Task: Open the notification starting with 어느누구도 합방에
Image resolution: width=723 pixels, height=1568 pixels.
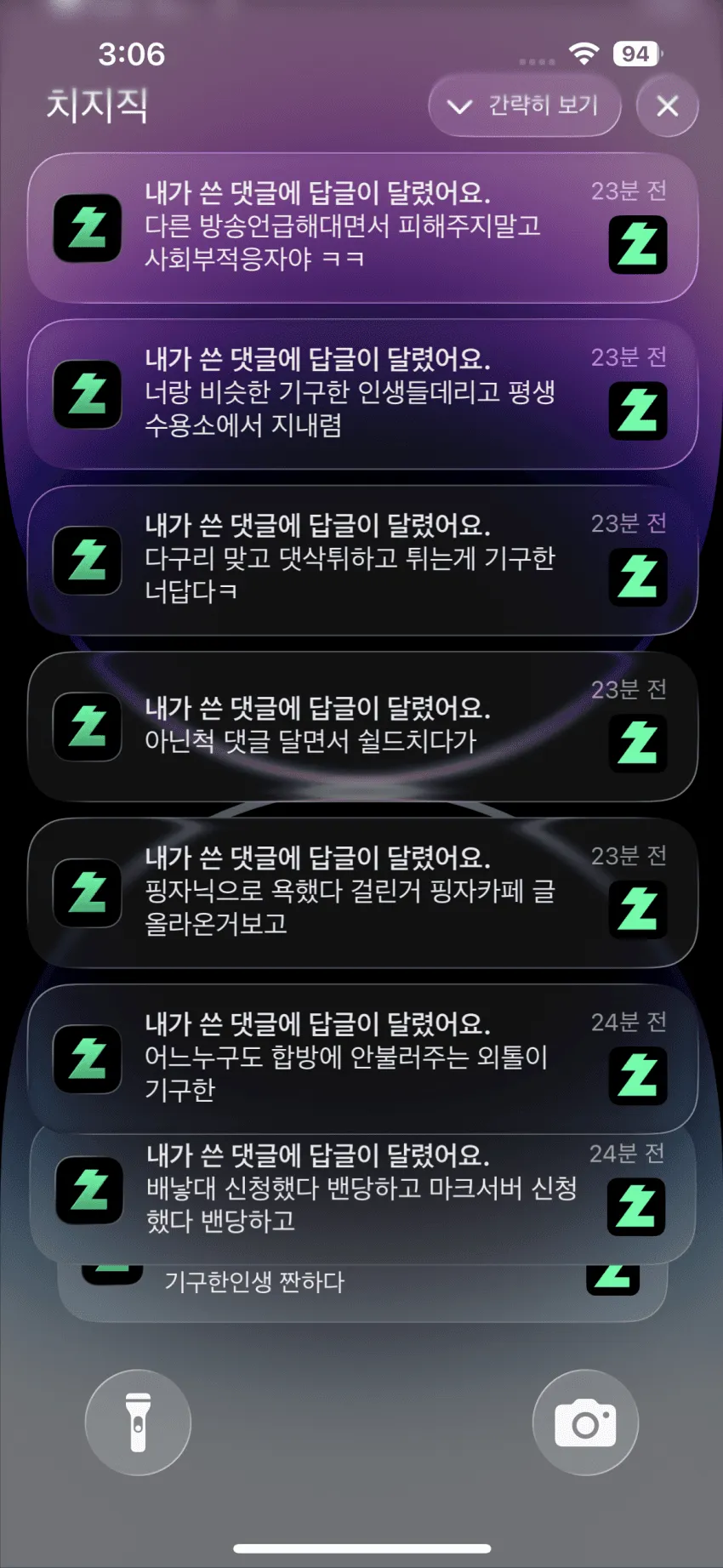Action: pos(362,1058)
